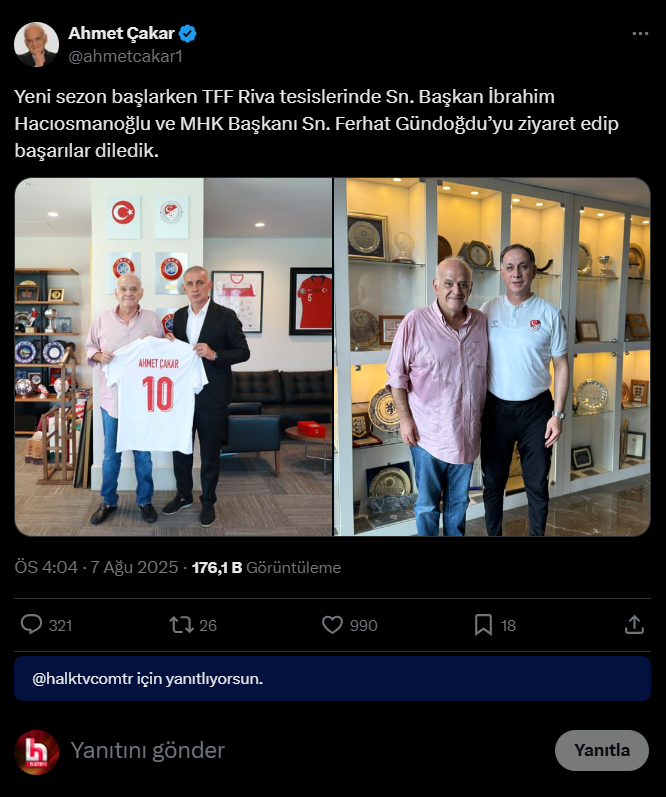
Task: View the right photo in front of trophy shelves
Action: [x=492, y=357]
